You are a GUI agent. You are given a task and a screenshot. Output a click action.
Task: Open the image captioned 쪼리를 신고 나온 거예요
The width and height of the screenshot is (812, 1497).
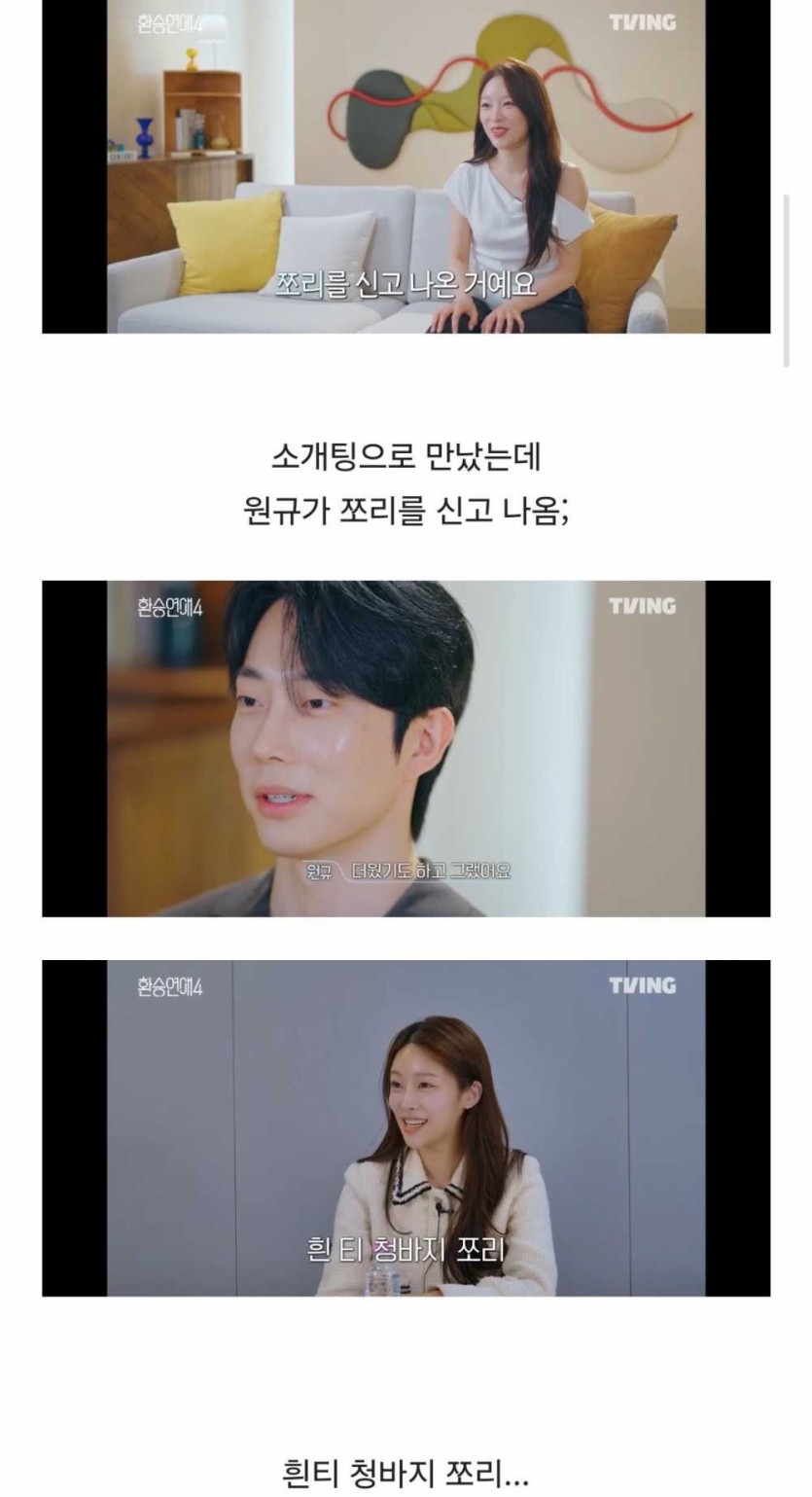406,165
